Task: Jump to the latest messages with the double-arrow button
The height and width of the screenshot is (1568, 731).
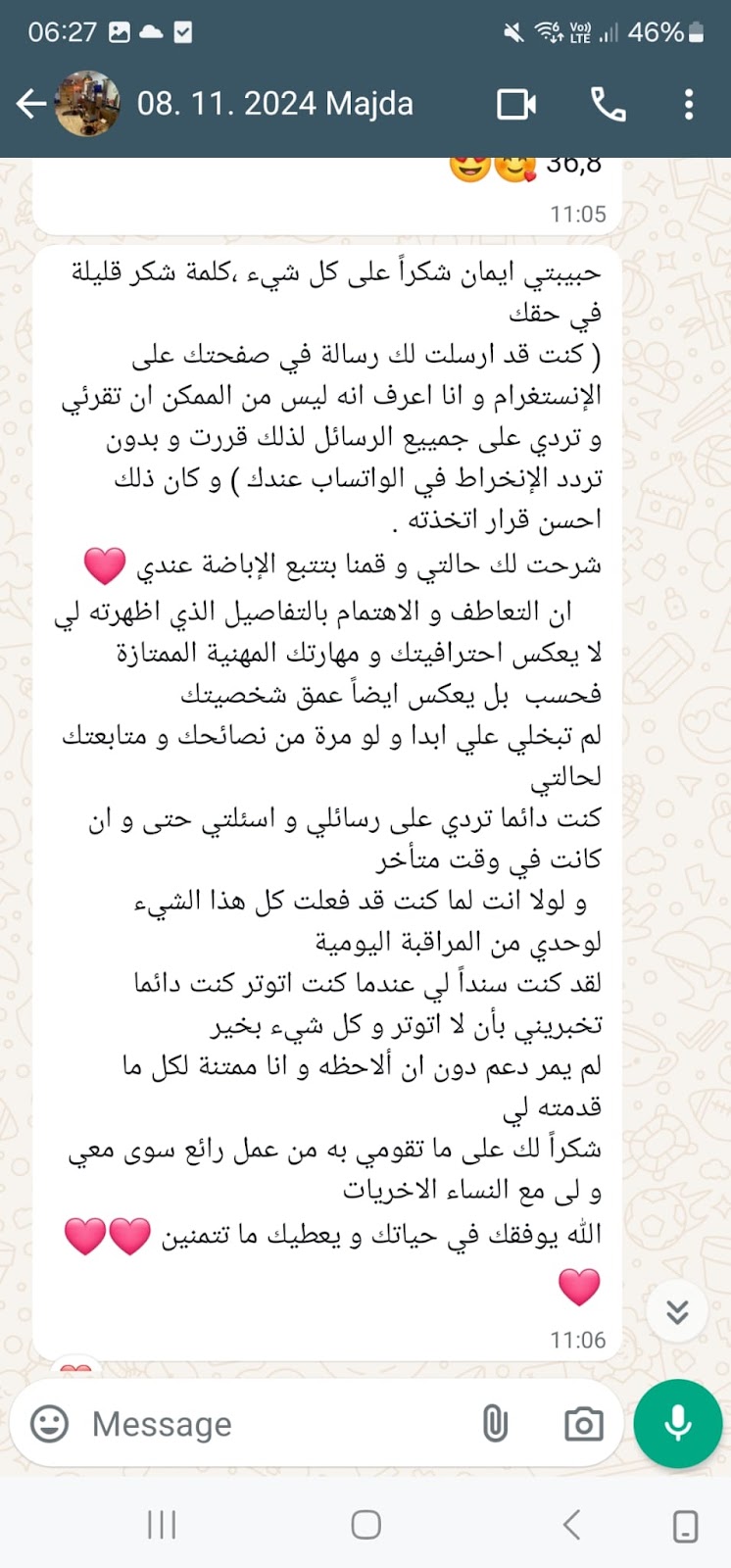Action: 677,1311
